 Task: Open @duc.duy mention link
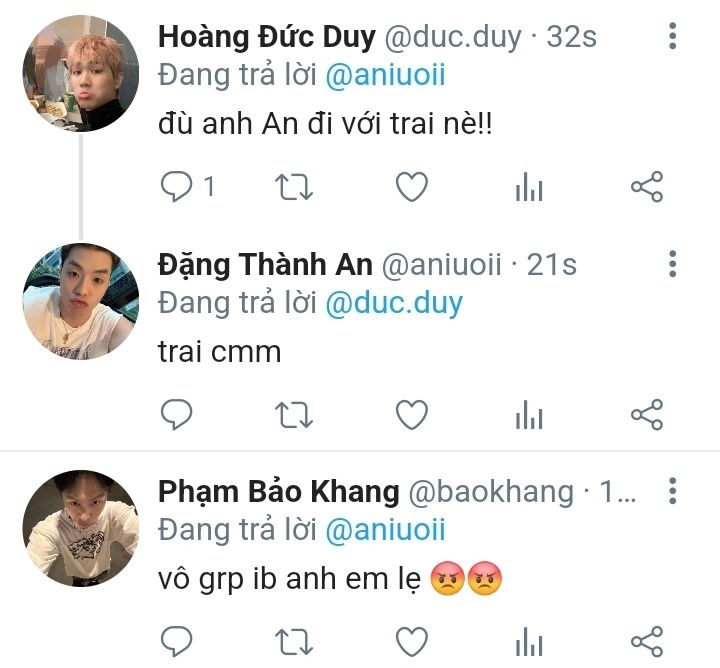coord(394,303)
